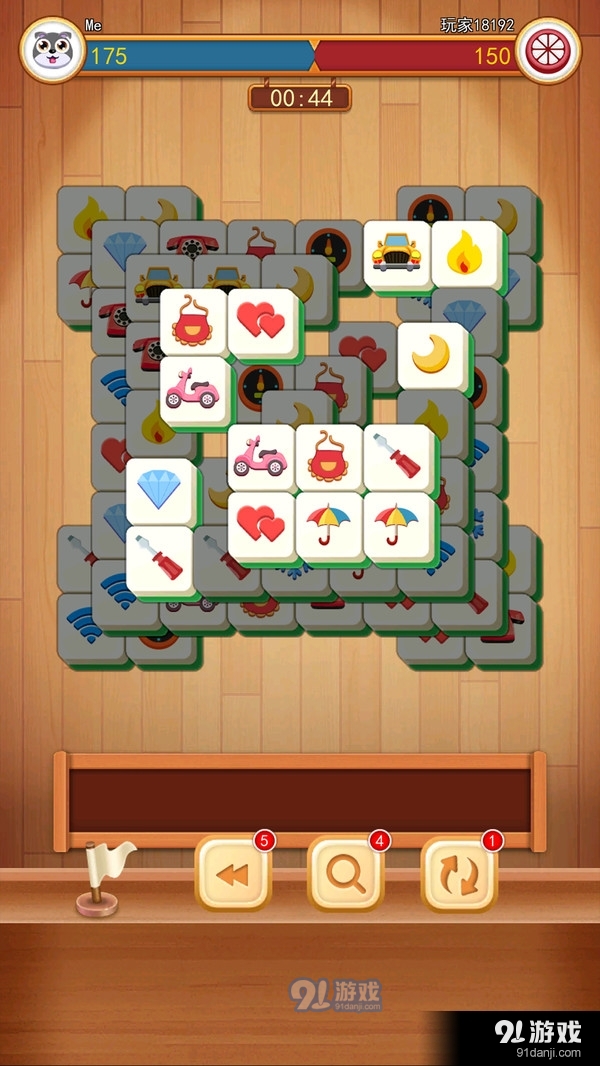Pick the fire flame tile
Viewport: 600px width, 1066px height.
tap(465, 254)
